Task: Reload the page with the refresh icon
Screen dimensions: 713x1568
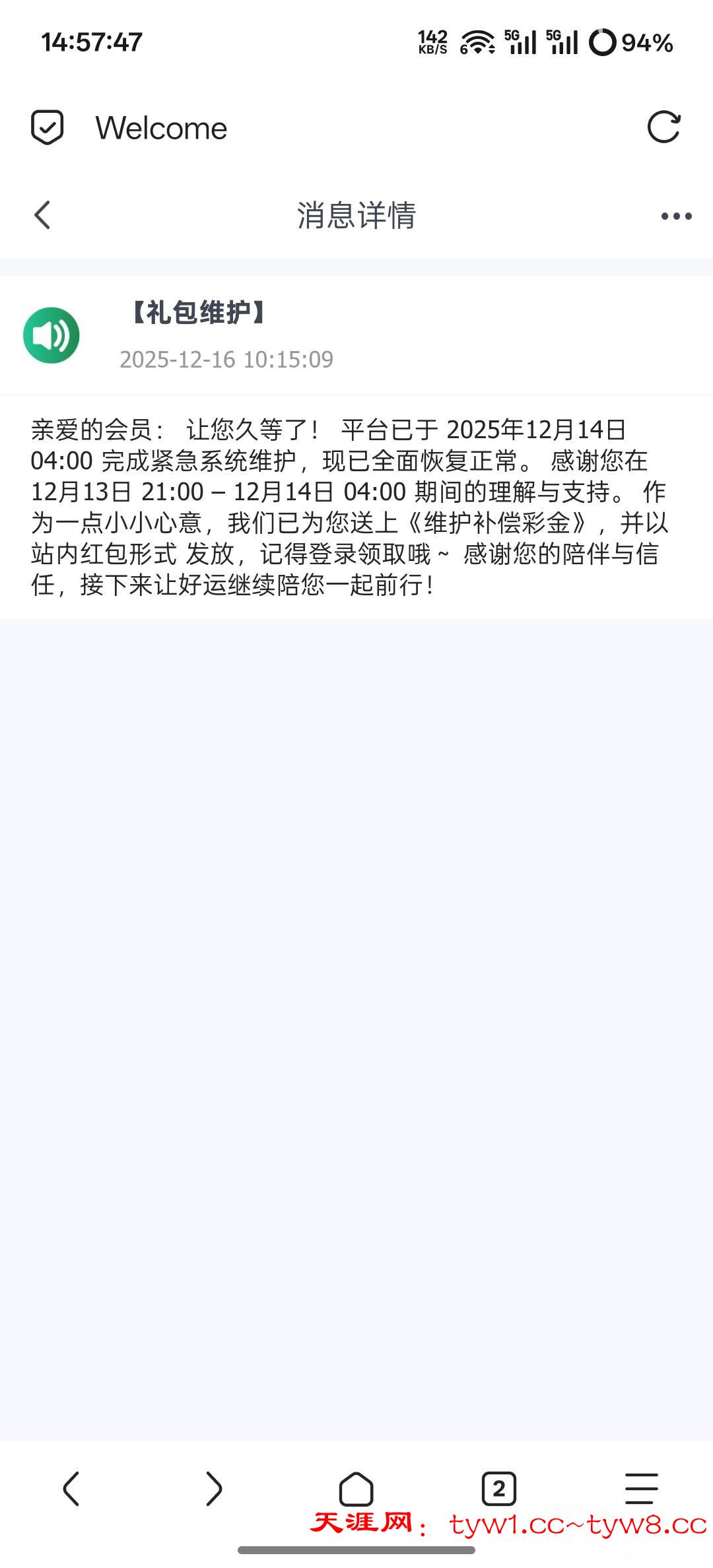Action: [x=663, y=127]
